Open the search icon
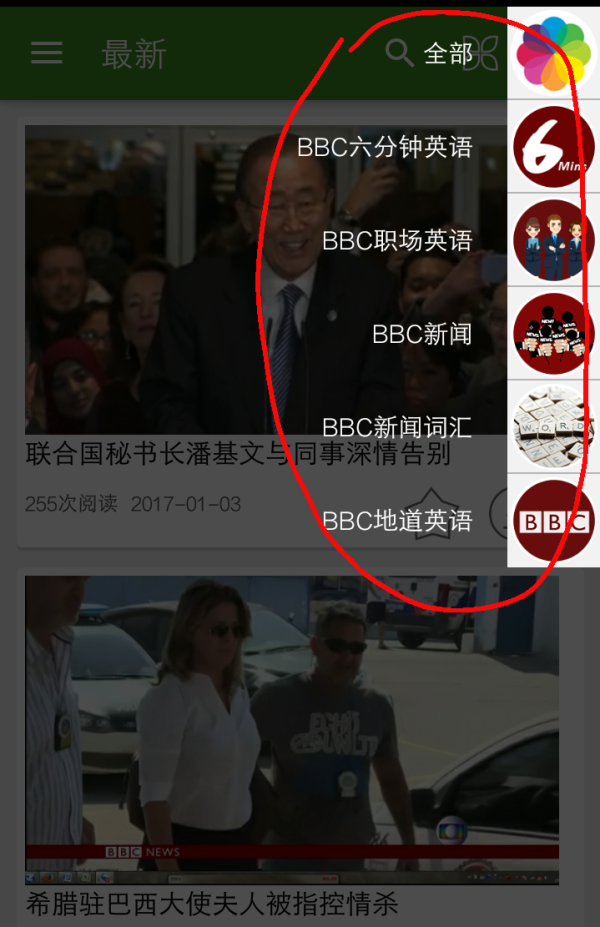This screenshot has height=927, width=600. (x=400, y=53)
